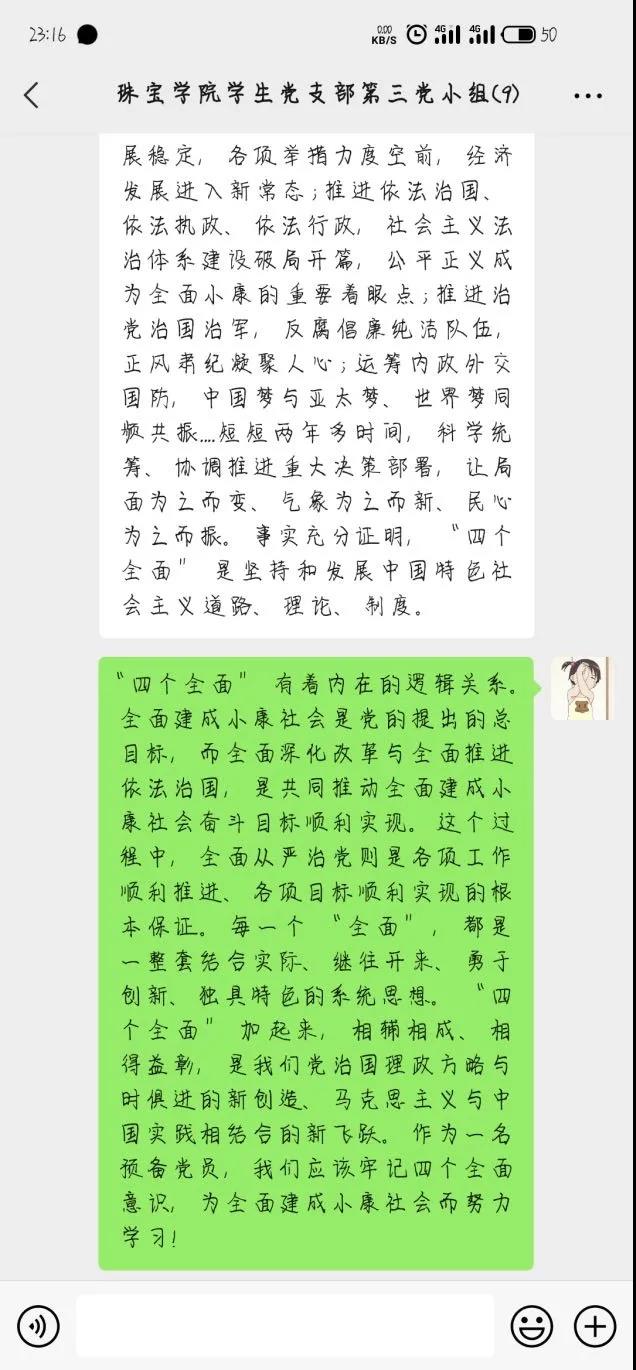
Task: Go back from the group chat
Action: tap(31, 95)
